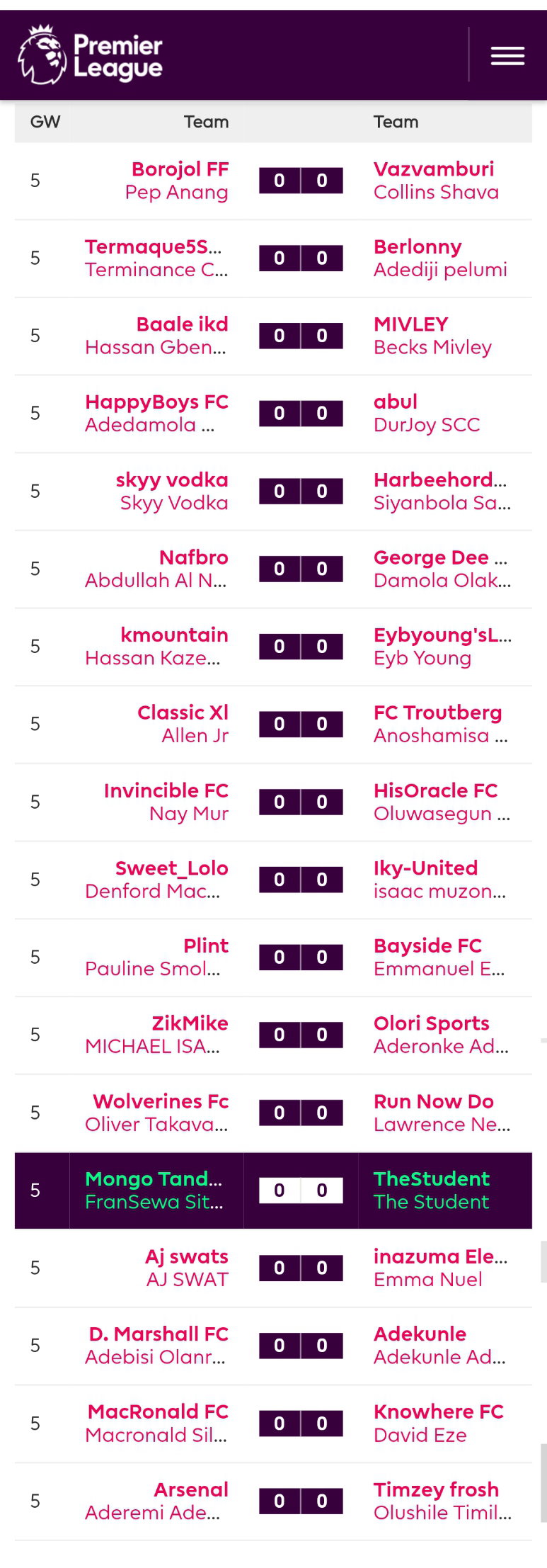View the Berlonny team
The height and width of the screenshot is (1568, 547).
pos(418,246)
